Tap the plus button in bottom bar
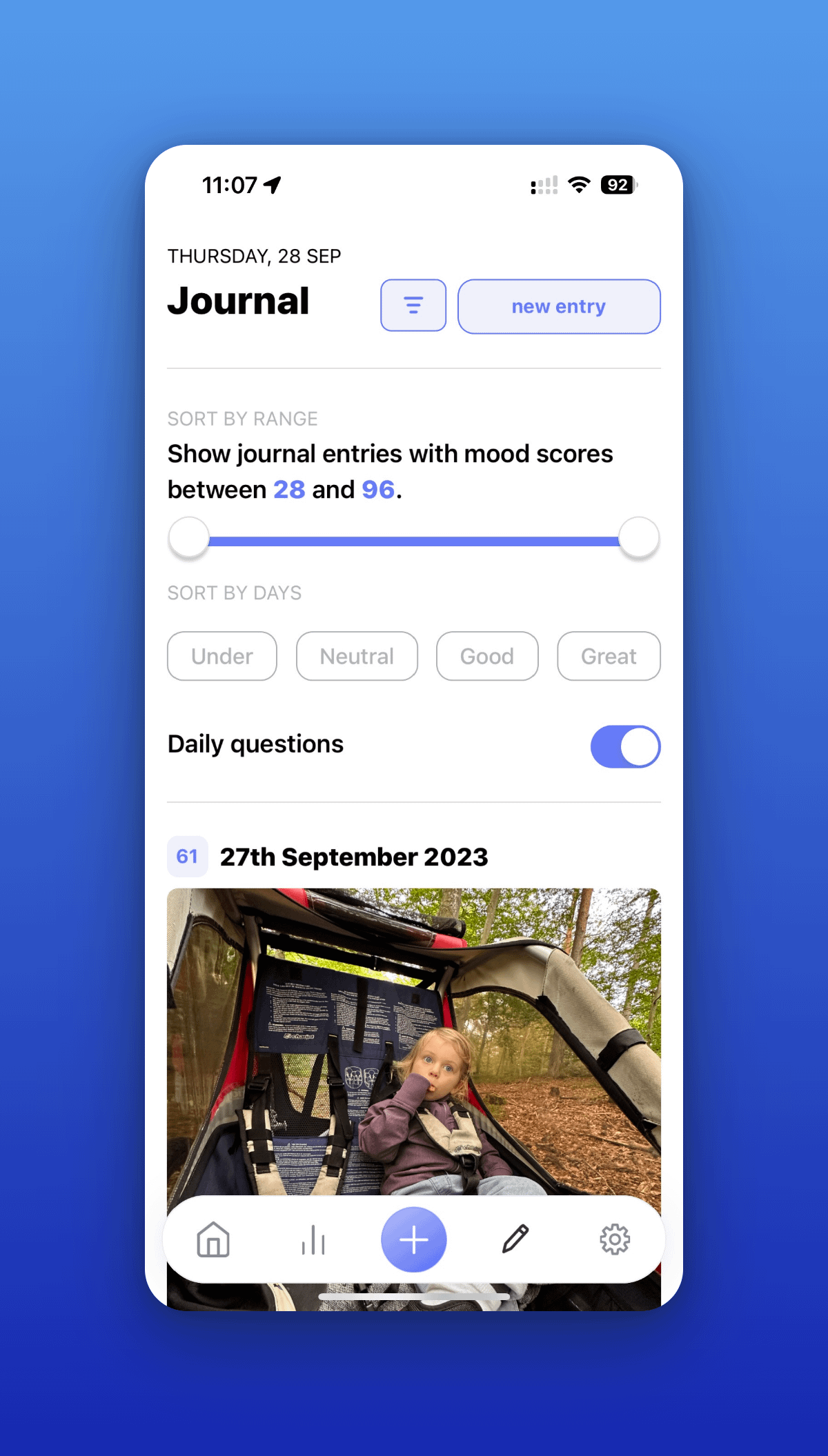The image size is (828, 1456). coord(414,1239)
